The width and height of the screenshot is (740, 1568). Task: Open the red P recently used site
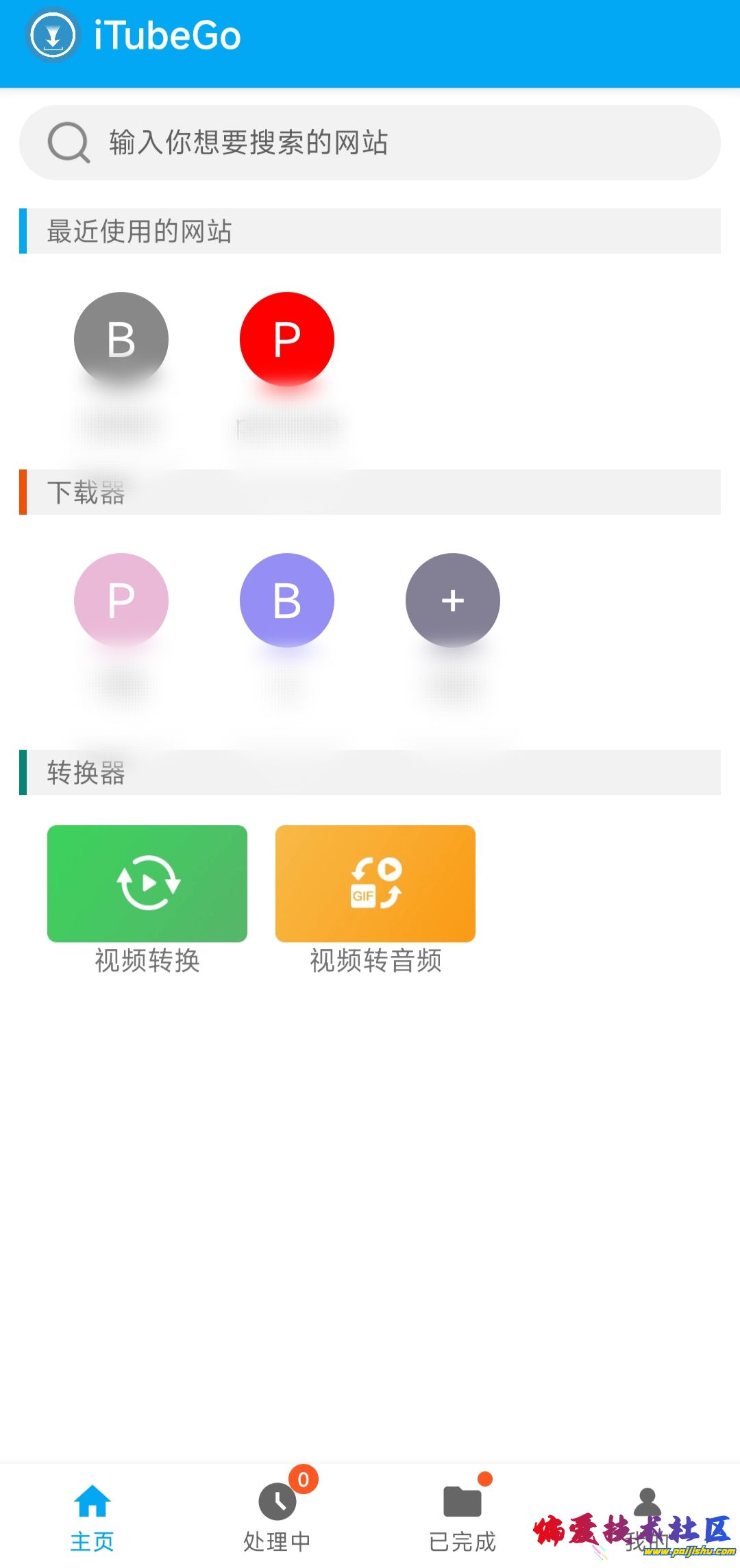pyautogui.click(x=287, y=340)
